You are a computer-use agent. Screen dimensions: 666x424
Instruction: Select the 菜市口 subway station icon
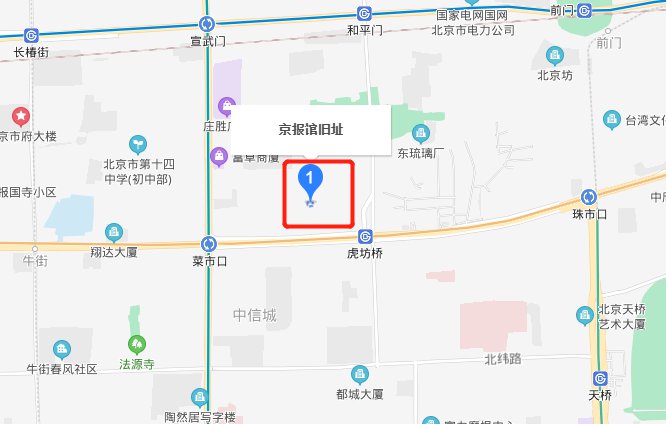(209, 243)
